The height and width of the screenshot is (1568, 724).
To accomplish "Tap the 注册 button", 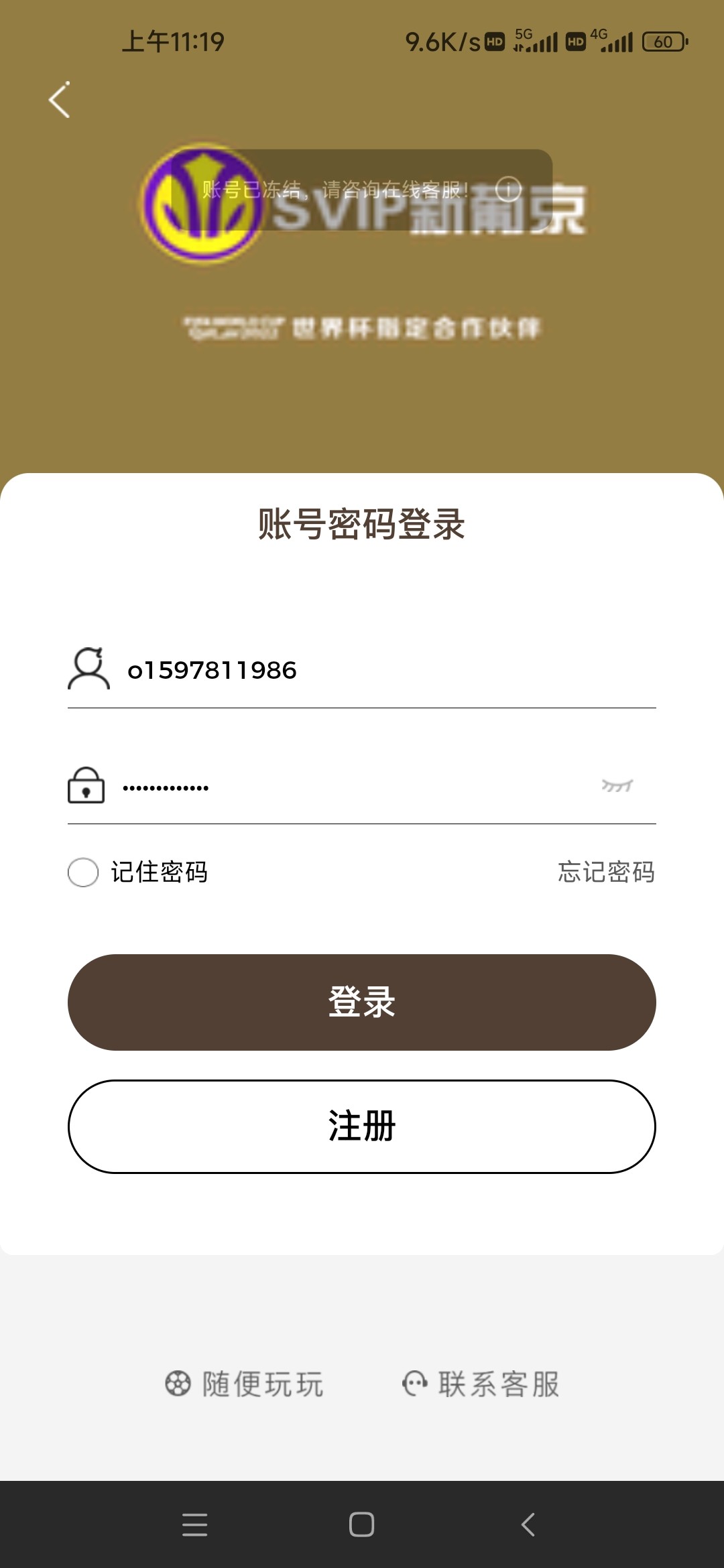I will point(362,1126).
